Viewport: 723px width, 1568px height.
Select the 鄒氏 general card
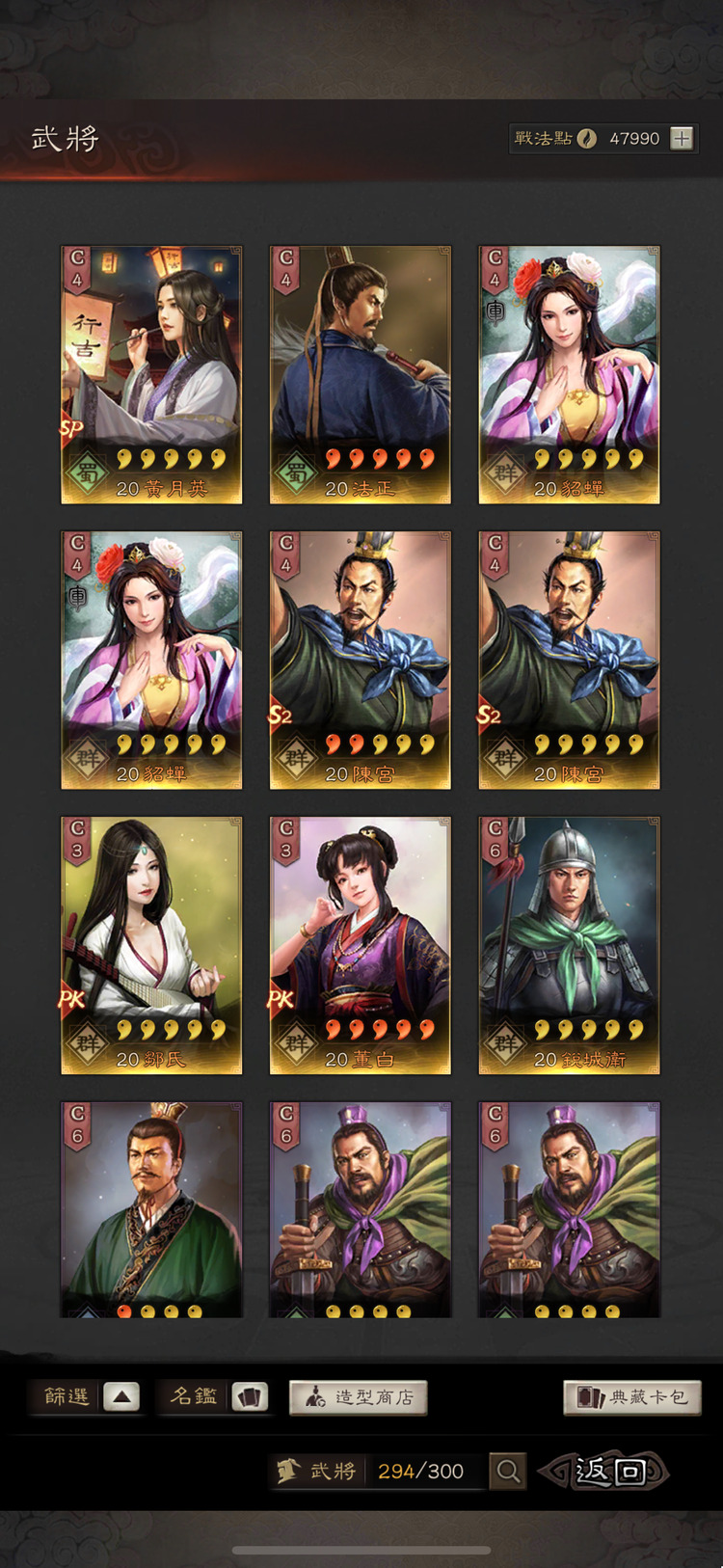pos(151,945)
